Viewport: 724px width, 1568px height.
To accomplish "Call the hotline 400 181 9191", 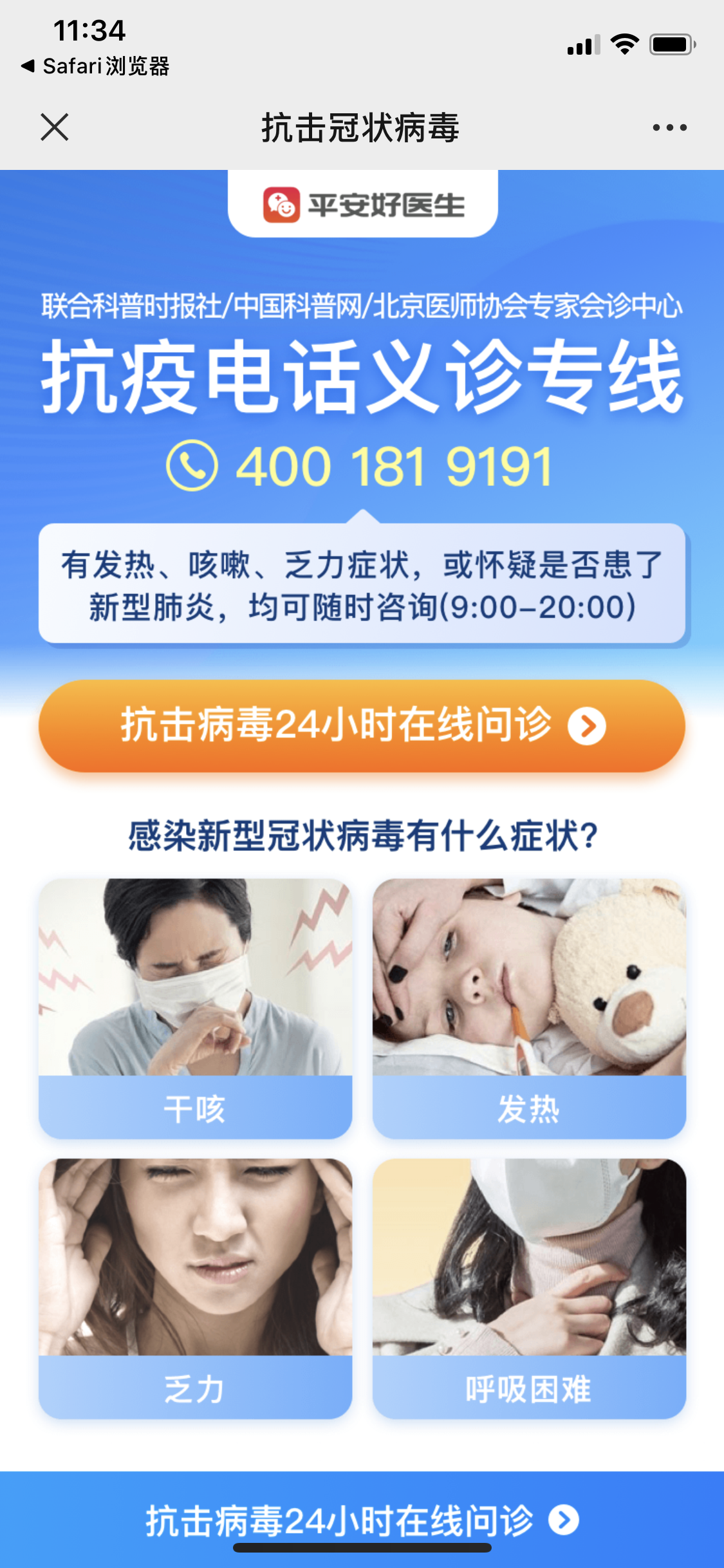I will click(360, 466).
